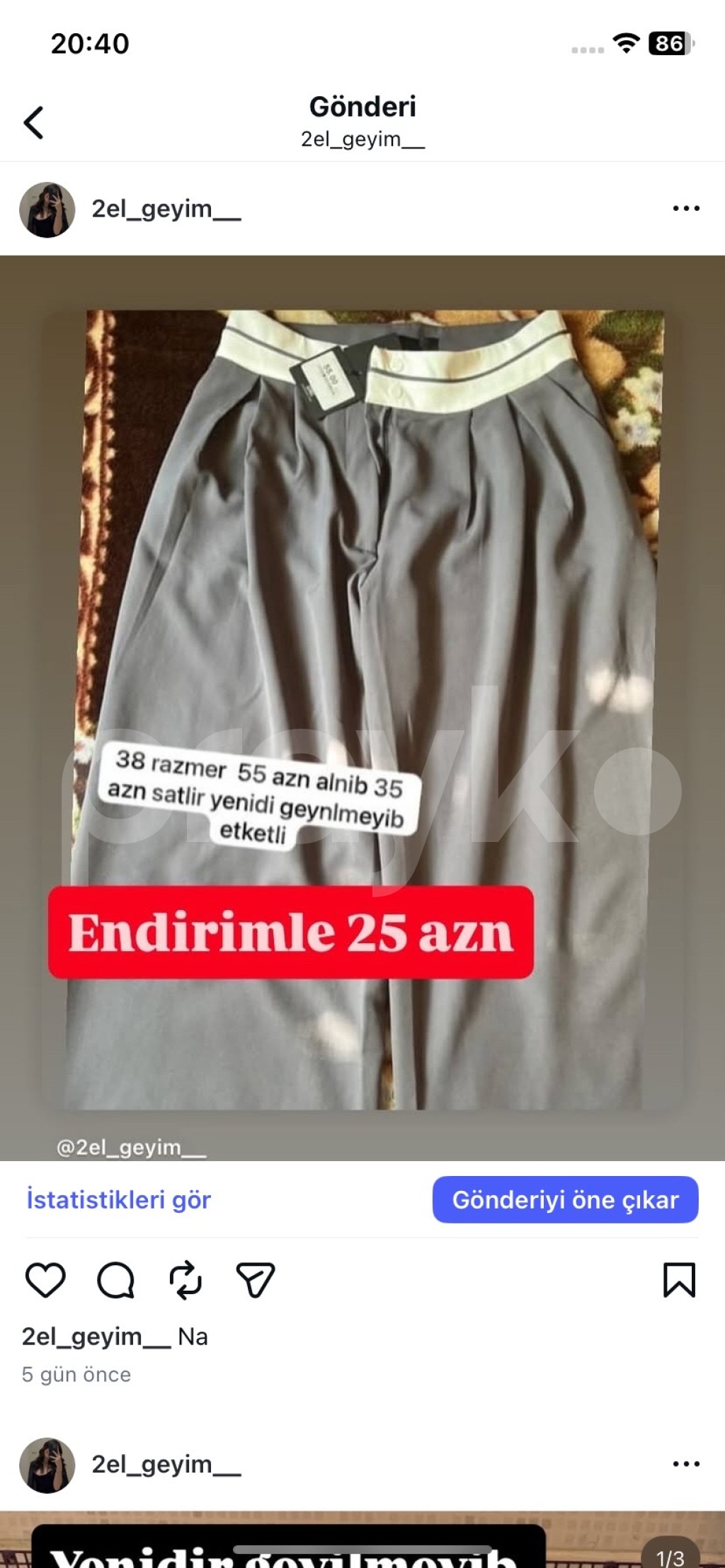Viewport: 725px width, 1568px height.
Task: Tap Gönderiyi öne çıkar button
Action: pyautogui.click(x=565, y=1199)
